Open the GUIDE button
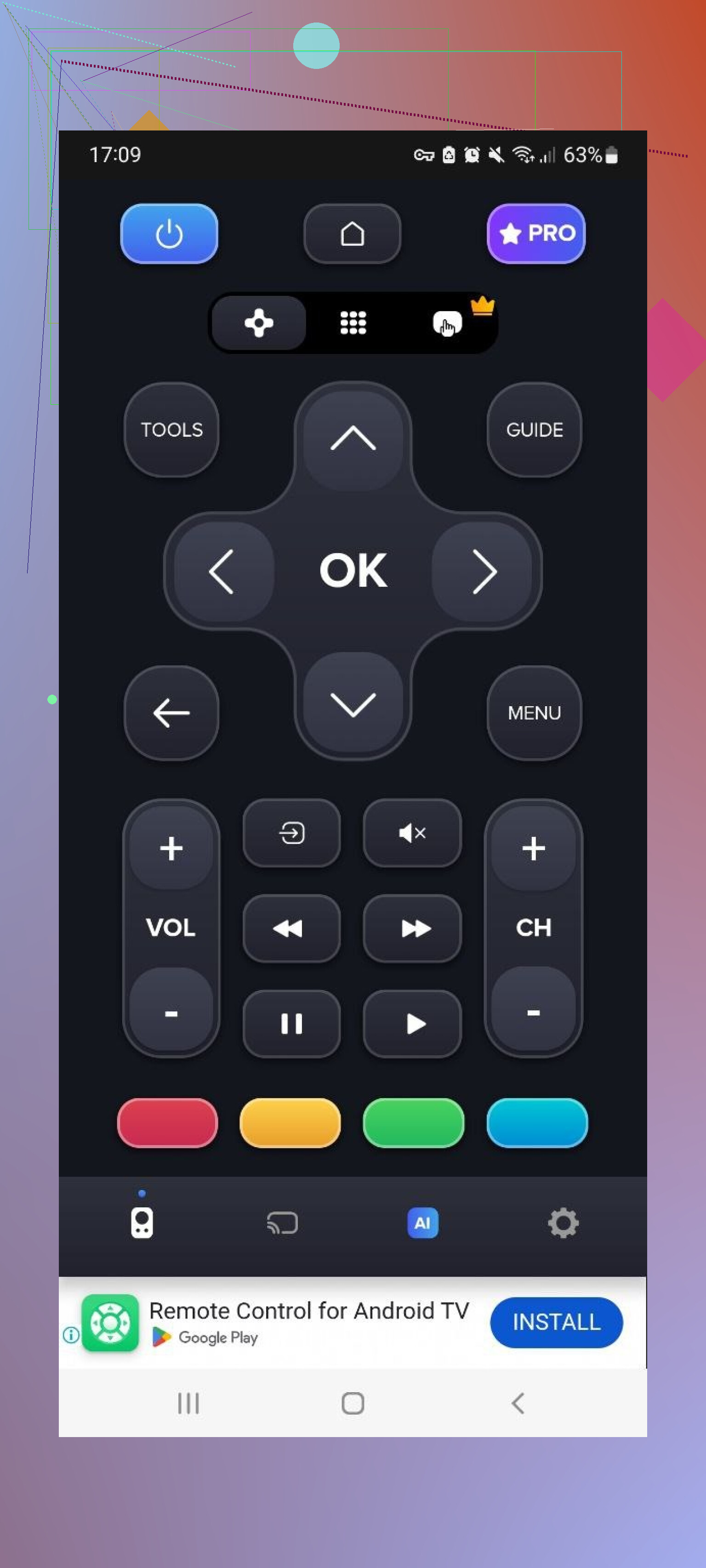706x1568 pixels. [x=534, y=430]
